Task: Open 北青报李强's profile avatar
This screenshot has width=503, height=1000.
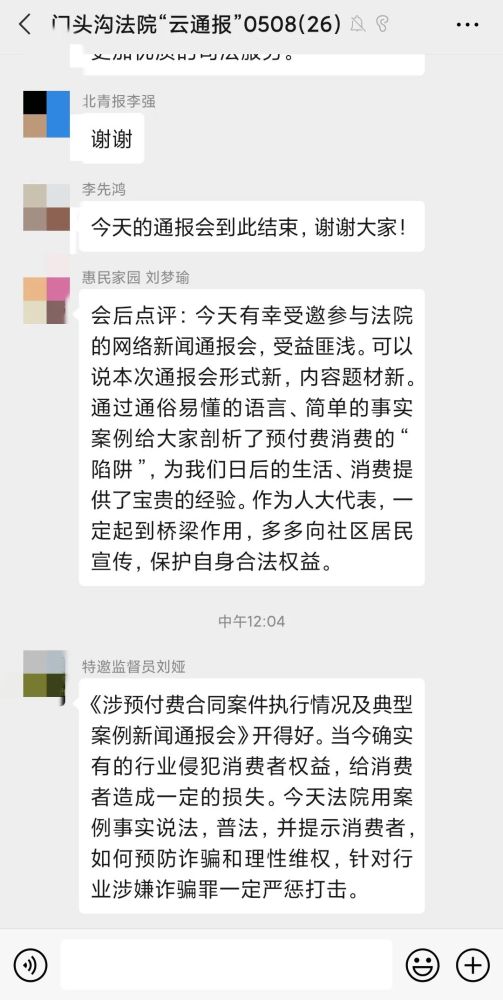Action: point(46,114)
